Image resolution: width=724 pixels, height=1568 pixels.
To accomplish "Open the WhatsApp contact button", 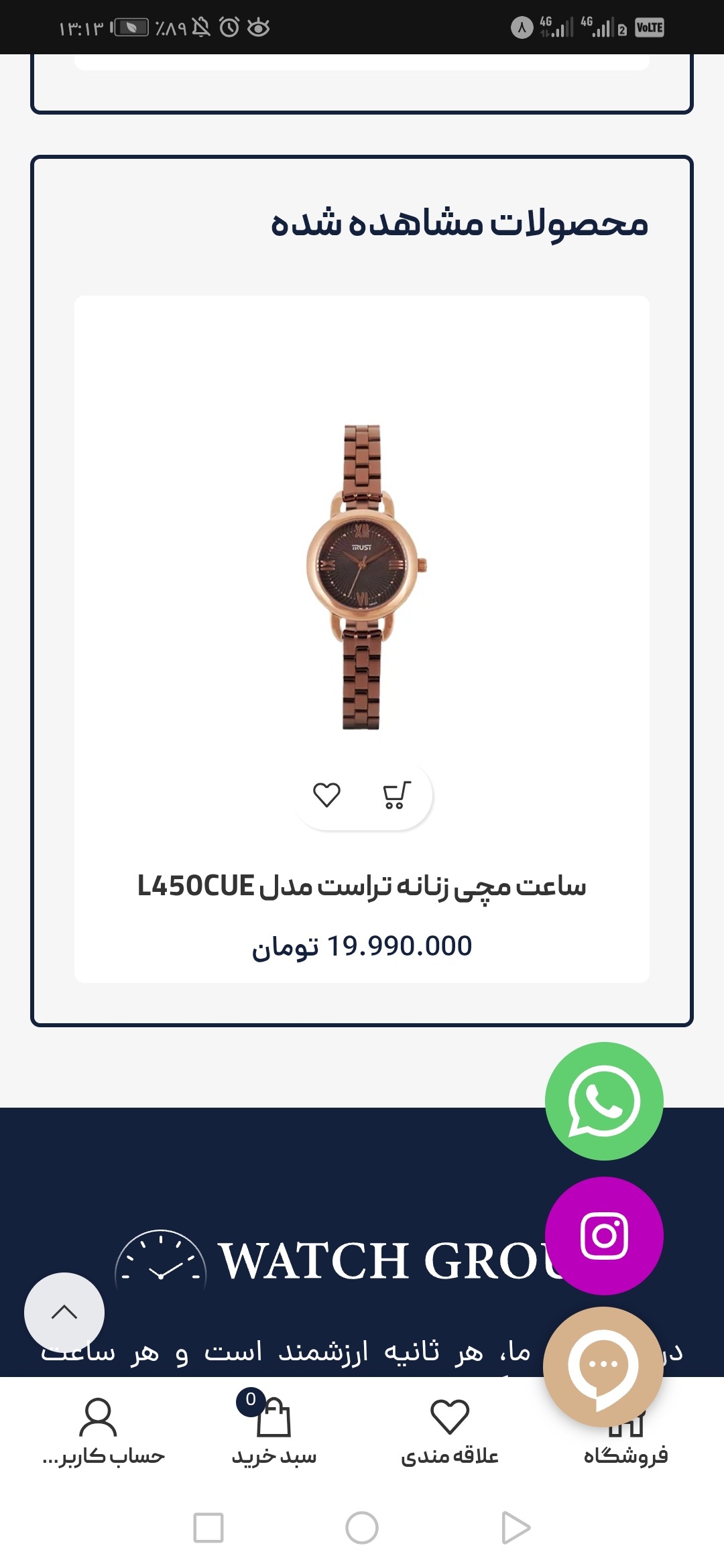I will pos(603,1101).
